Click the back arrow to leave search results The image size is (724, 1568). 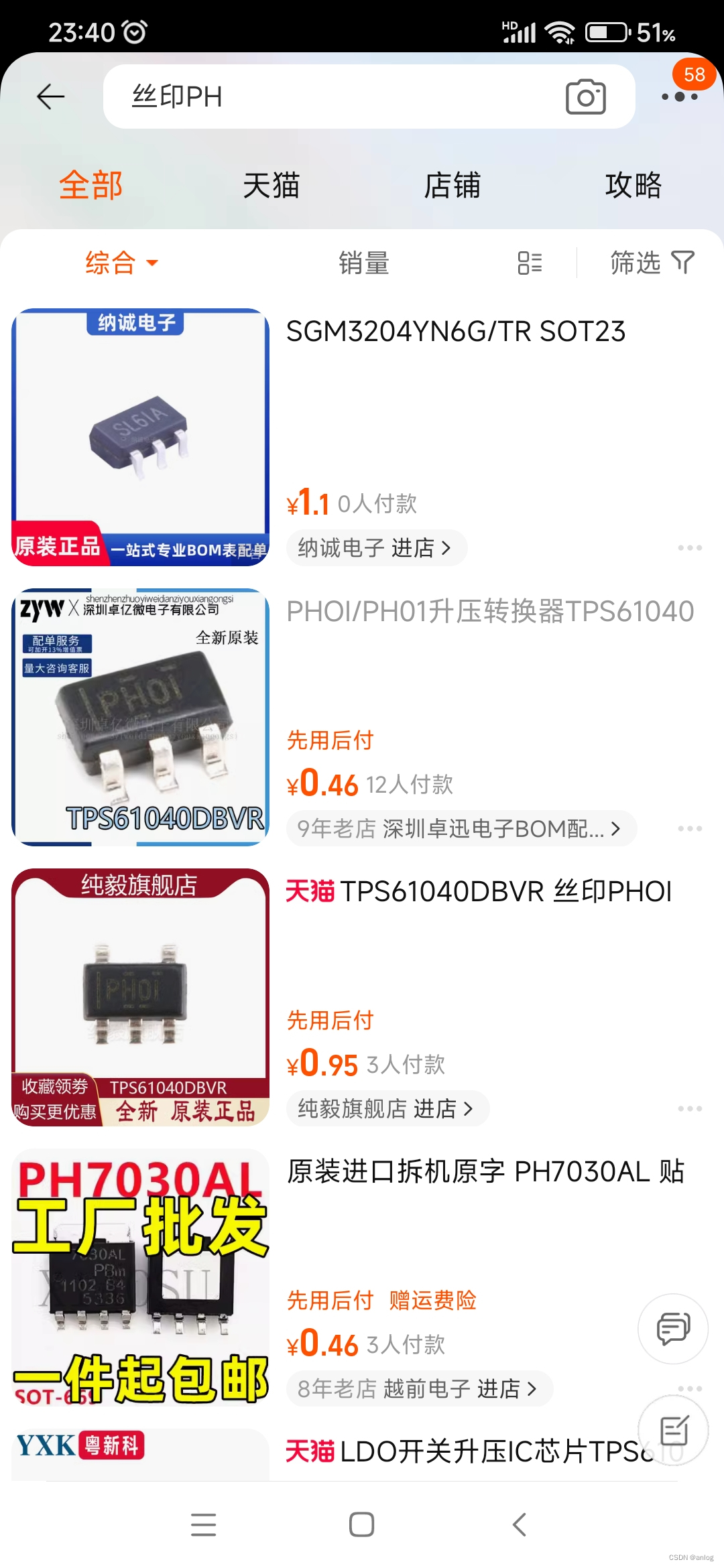point(49,96)
